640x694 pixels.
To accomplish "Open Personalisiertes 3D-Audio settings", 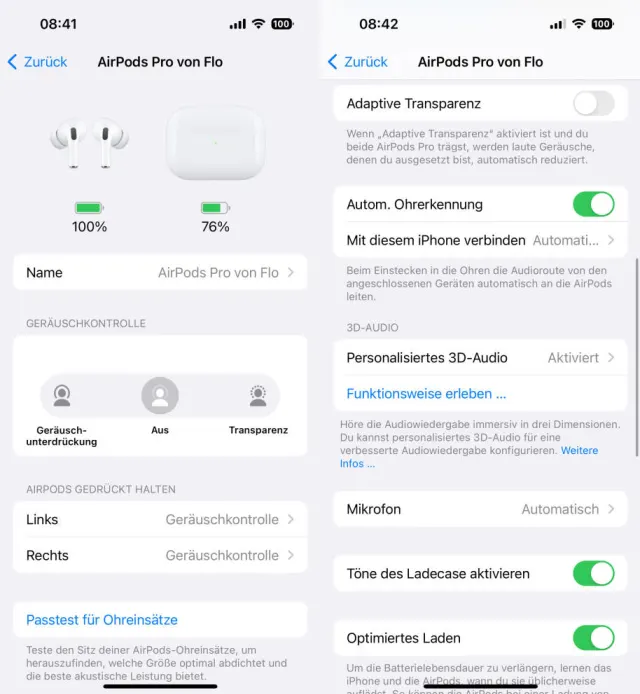I will click(480, 357).
